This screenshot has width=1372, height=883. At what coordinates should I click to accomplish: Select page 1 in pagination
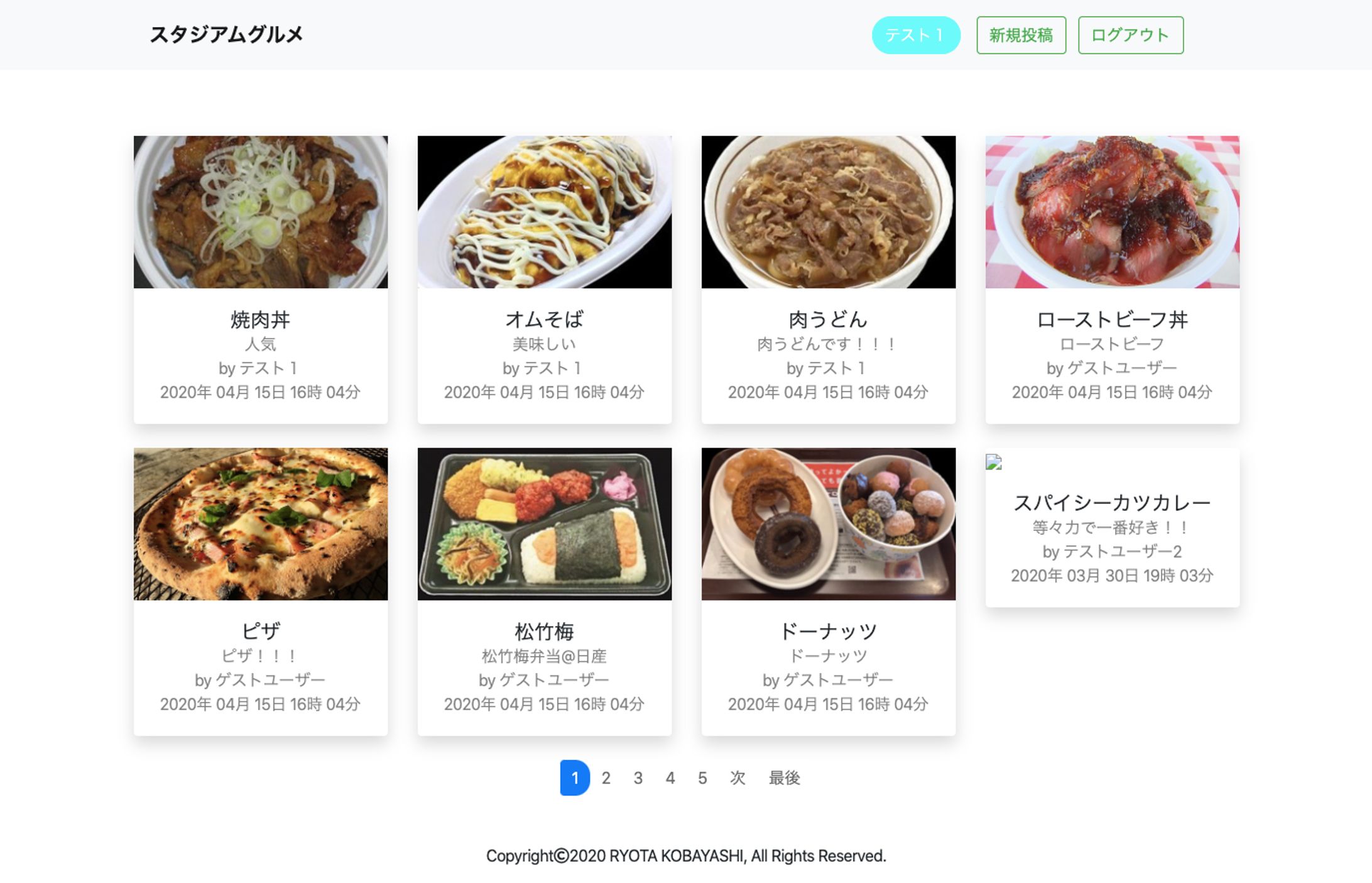[574, 777]
